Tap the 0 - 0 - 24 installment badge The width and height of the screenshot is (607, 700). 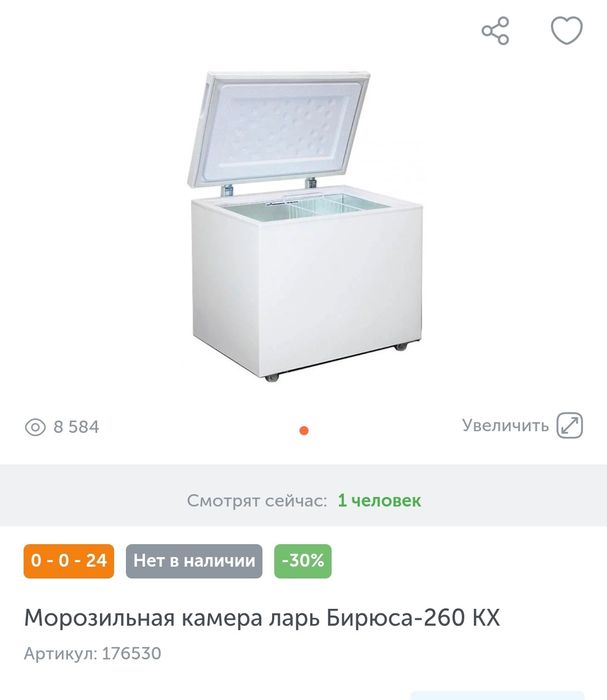pyautogui.click(x=69, y=561)
